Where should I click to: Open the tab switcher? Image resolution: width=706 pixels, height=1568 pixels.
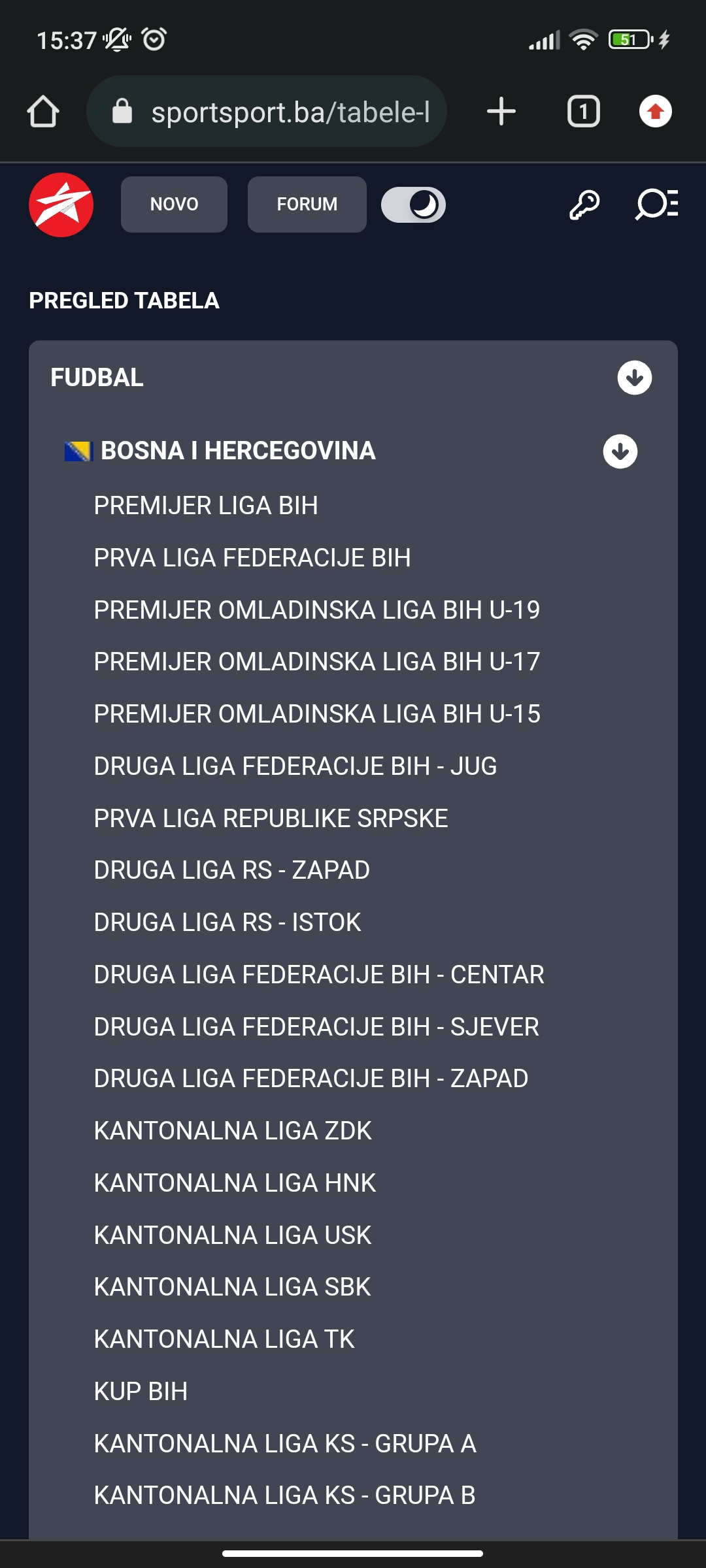pyautogui.click(x=584, y=112)
